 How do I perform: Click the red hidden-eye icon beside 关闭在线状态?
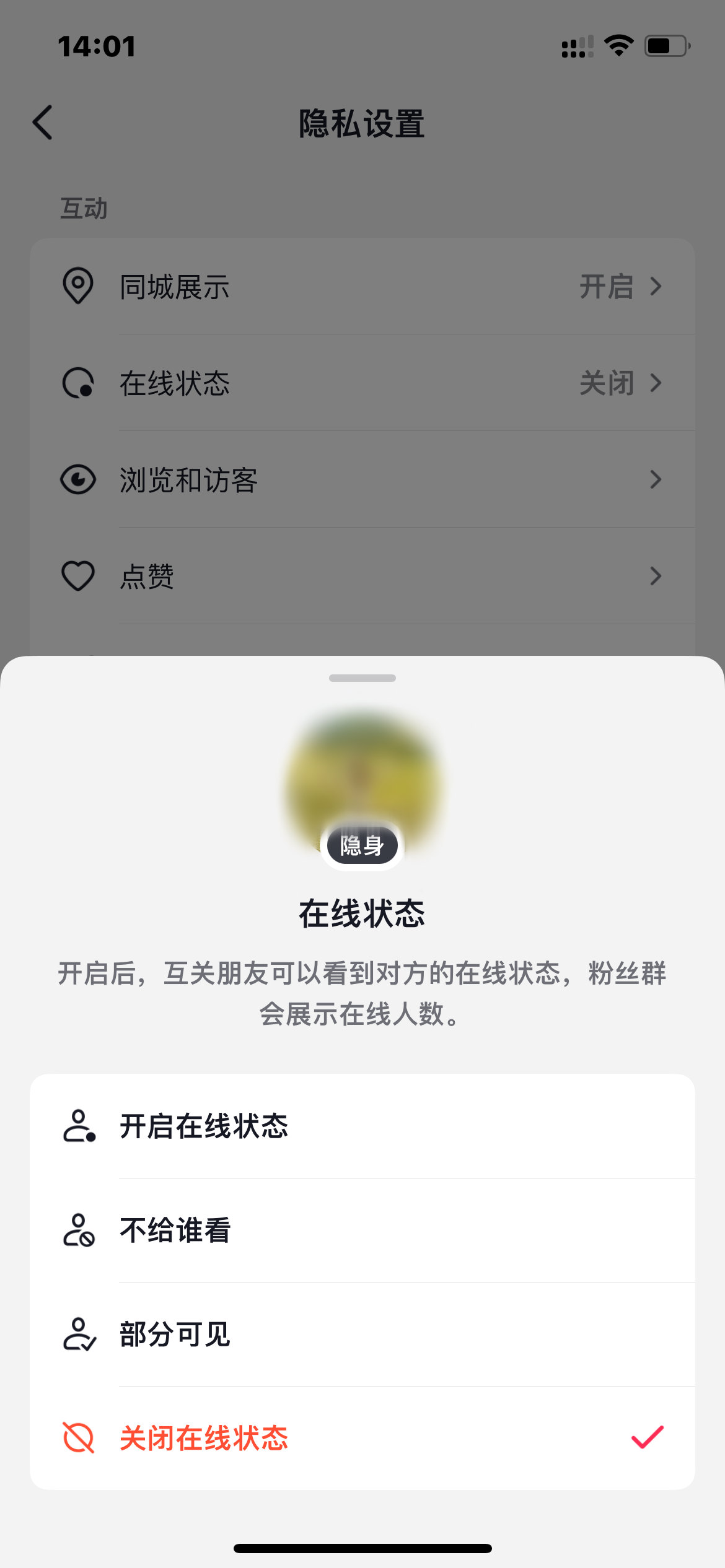79,1439
